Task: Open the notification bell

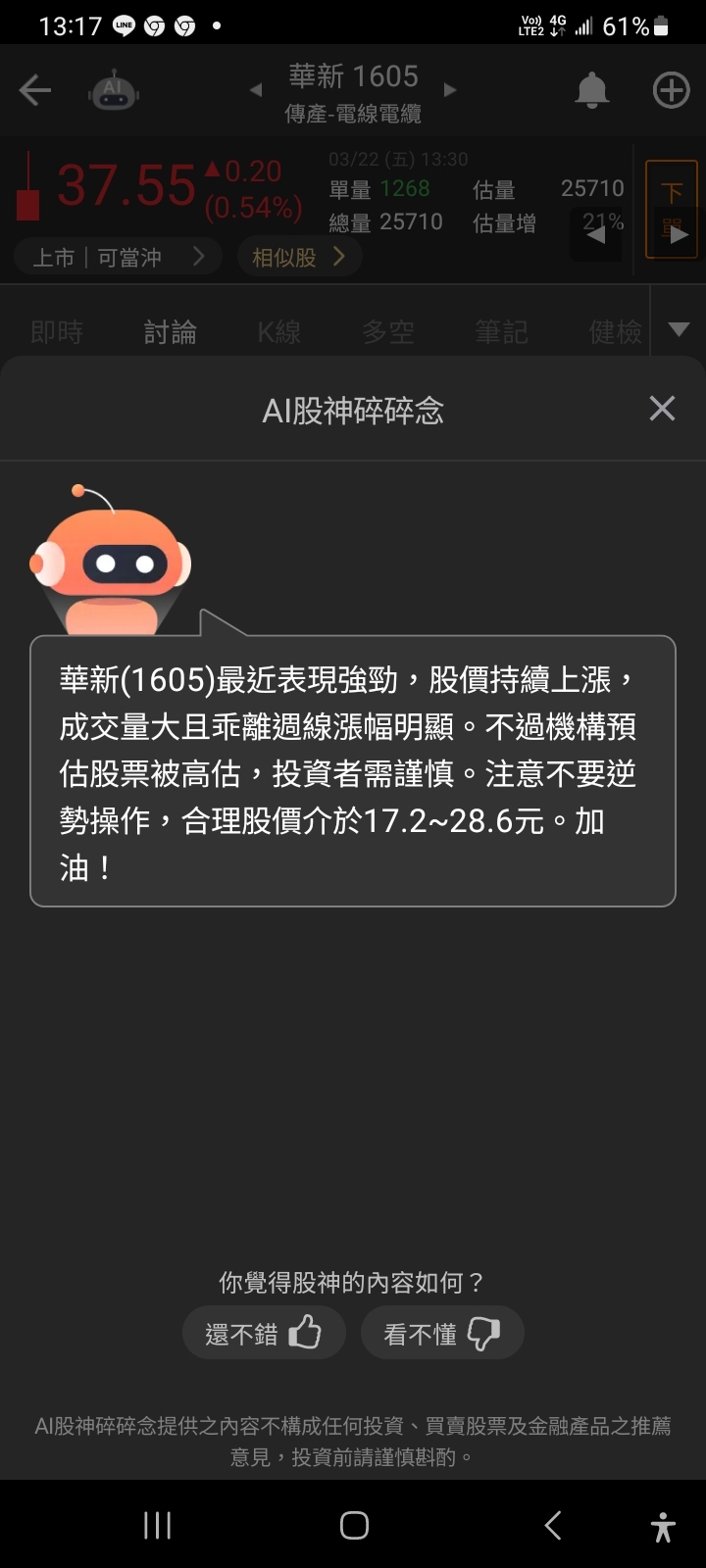Action: pos(592,89)
